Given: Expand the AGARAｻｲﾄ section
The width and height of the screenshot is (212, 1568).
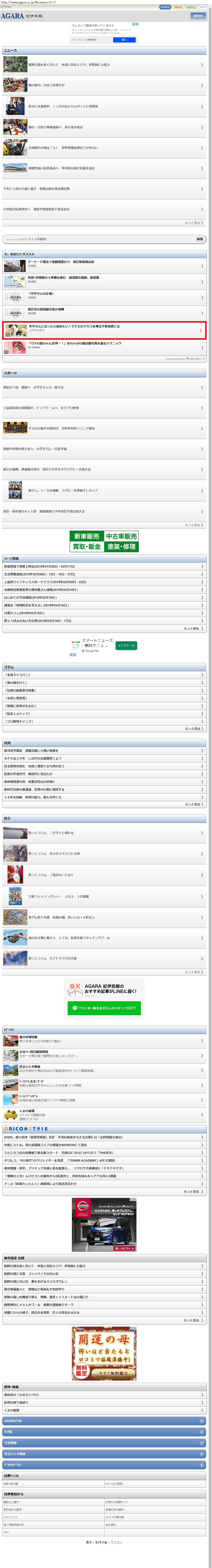Looking at the screenshot, I should (104, 1421).
